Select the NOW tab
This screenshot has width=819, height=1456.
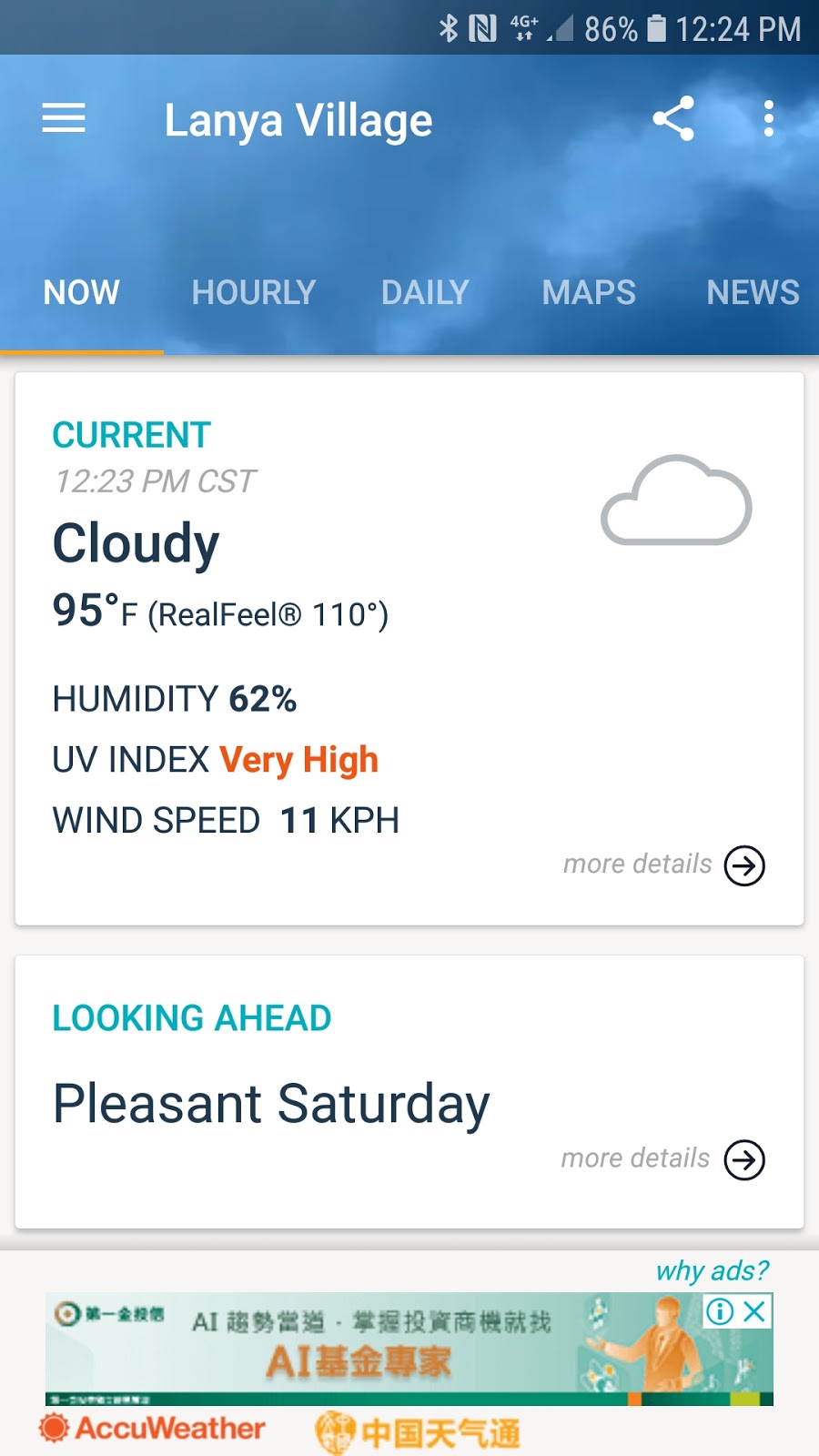tap(82, 293)
